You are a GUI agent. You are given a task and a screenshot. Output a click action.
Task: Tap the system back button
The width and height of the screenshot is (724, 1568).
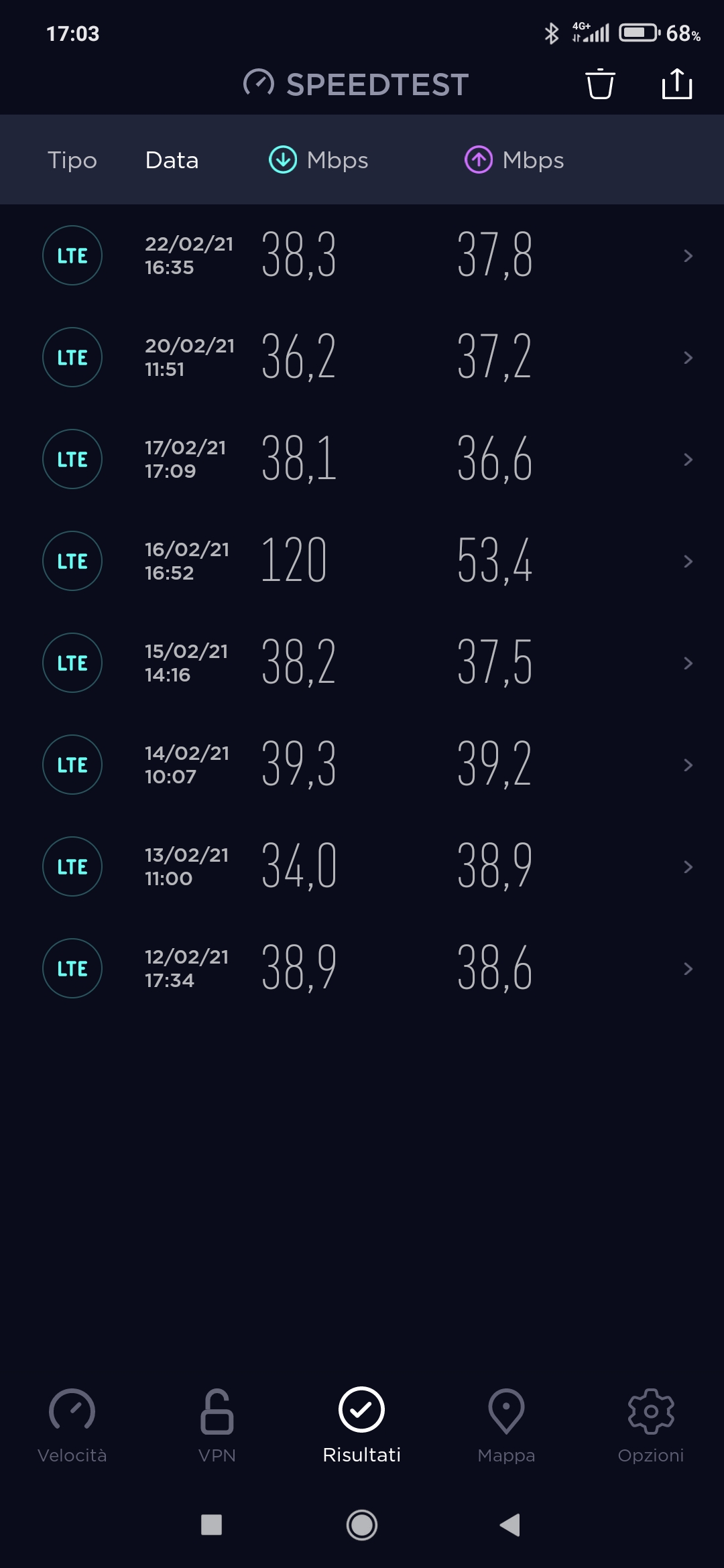tap(510, 1524)
